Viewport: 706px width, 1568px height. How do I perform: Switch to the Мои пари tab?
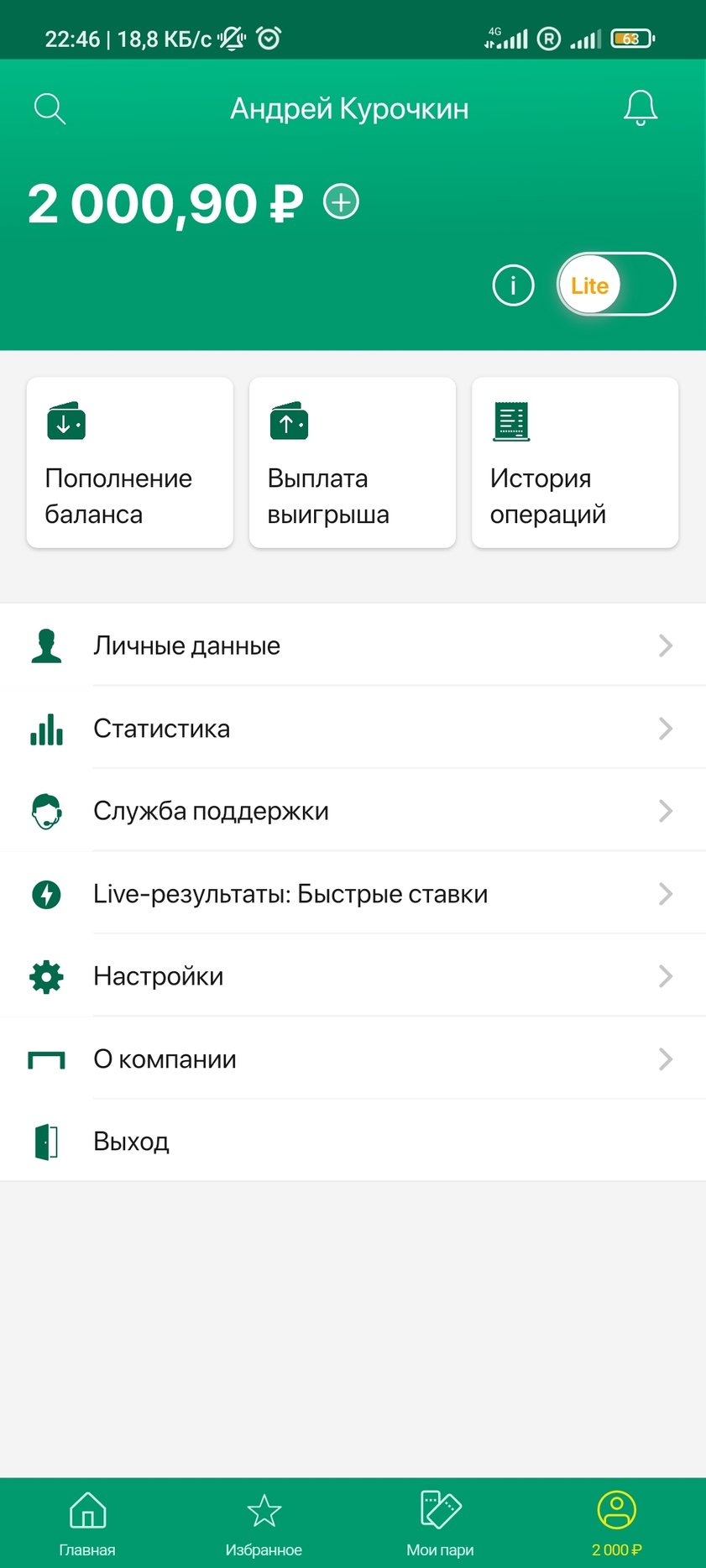pyautogui.click(x=440, y=1524)
